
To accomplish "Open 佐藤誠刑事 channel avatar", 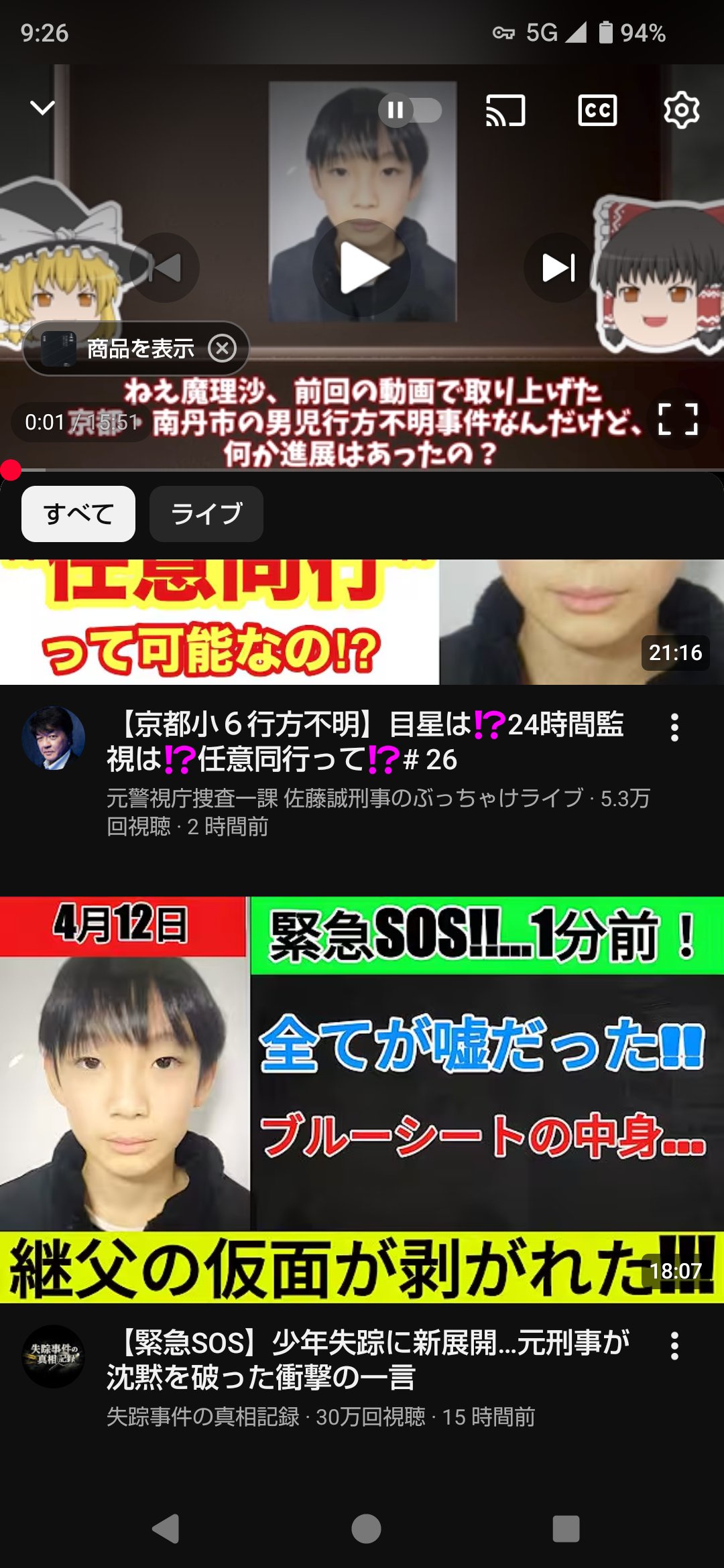I will point(54,738).
